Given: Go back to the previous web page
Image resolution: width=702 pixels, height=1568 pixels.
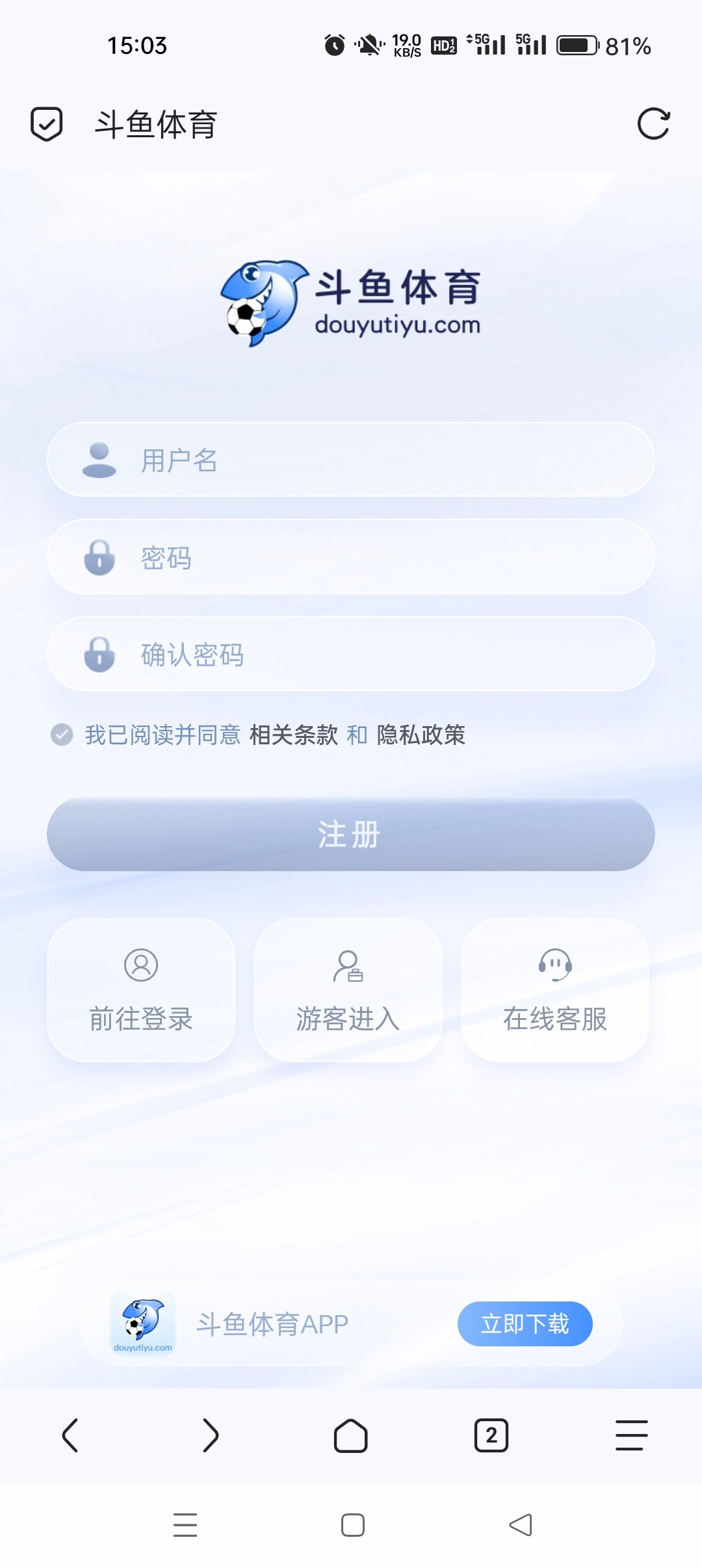Looking at the screenshot, I should point(70,1435).
